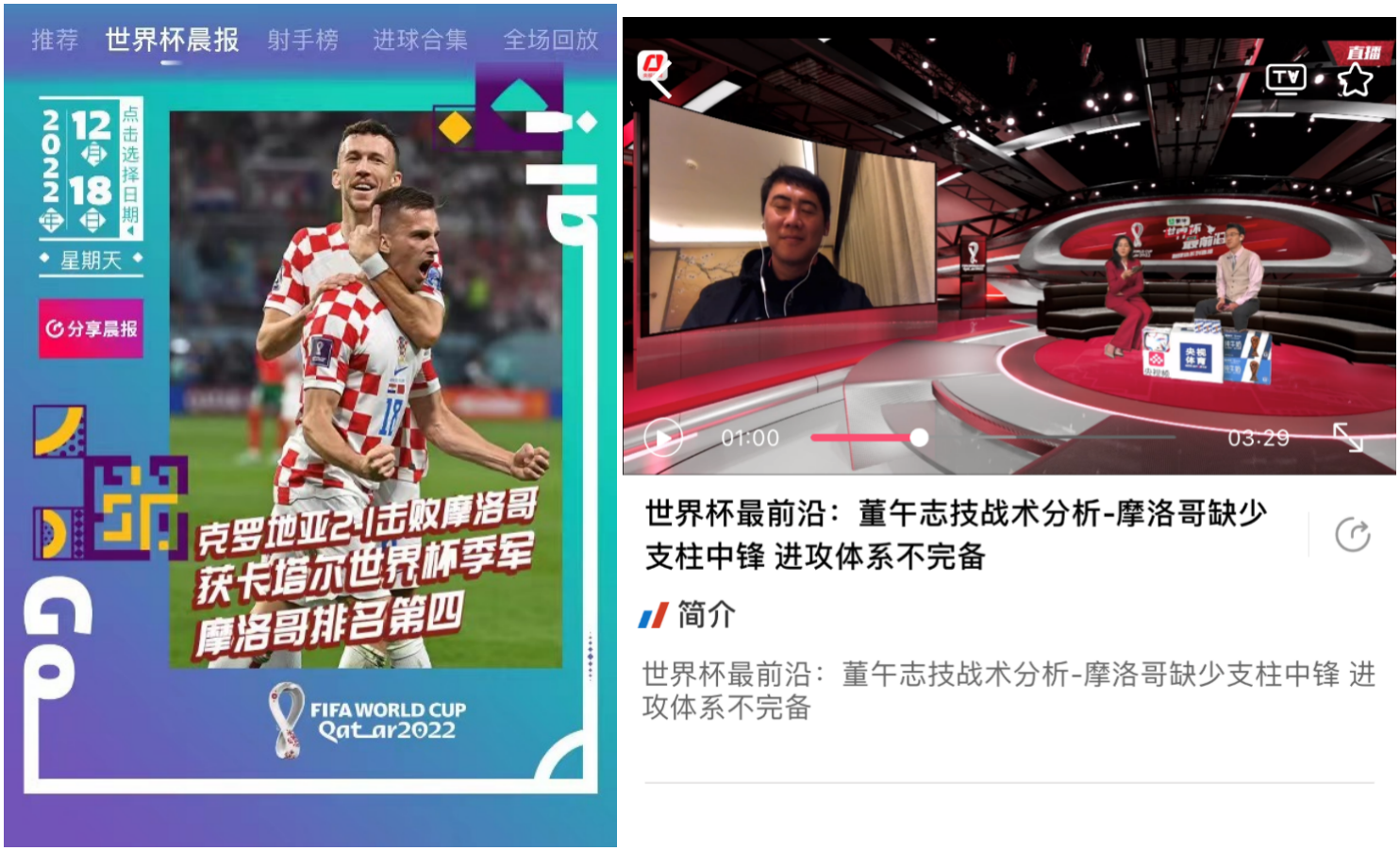1400x851 pixels.
Task: Tap 点击选择日期 to pick a date
Action: tap(130, 168)
